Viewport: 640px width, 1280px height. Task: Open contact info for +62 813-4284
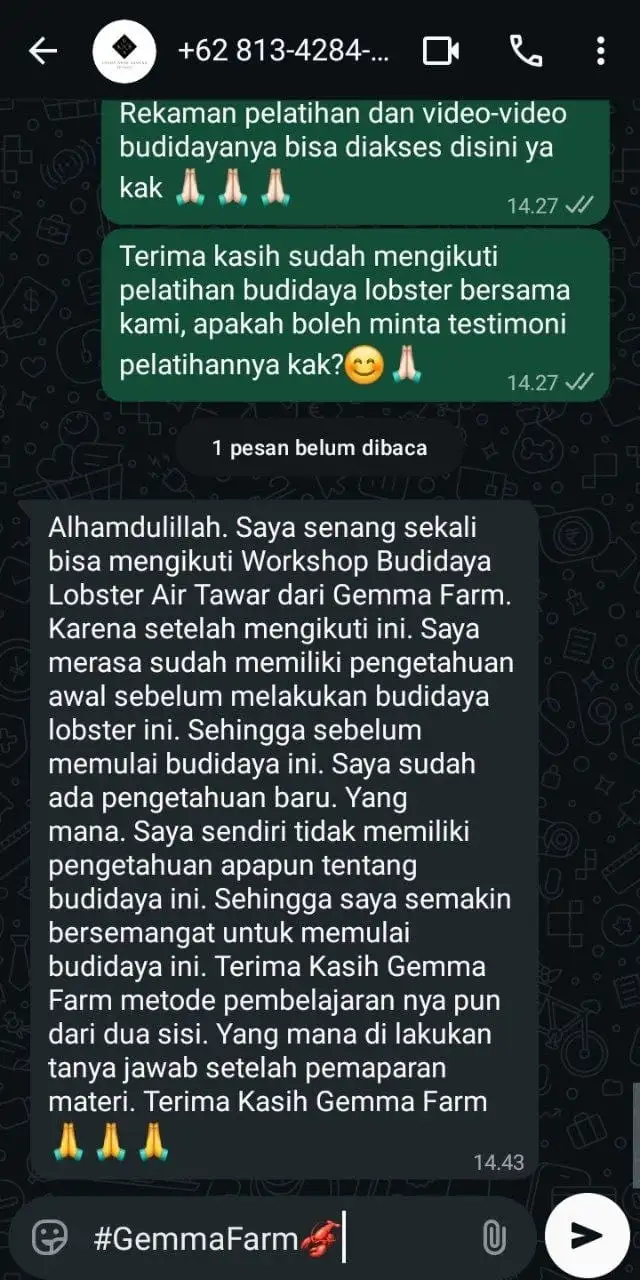pos(284,50)
